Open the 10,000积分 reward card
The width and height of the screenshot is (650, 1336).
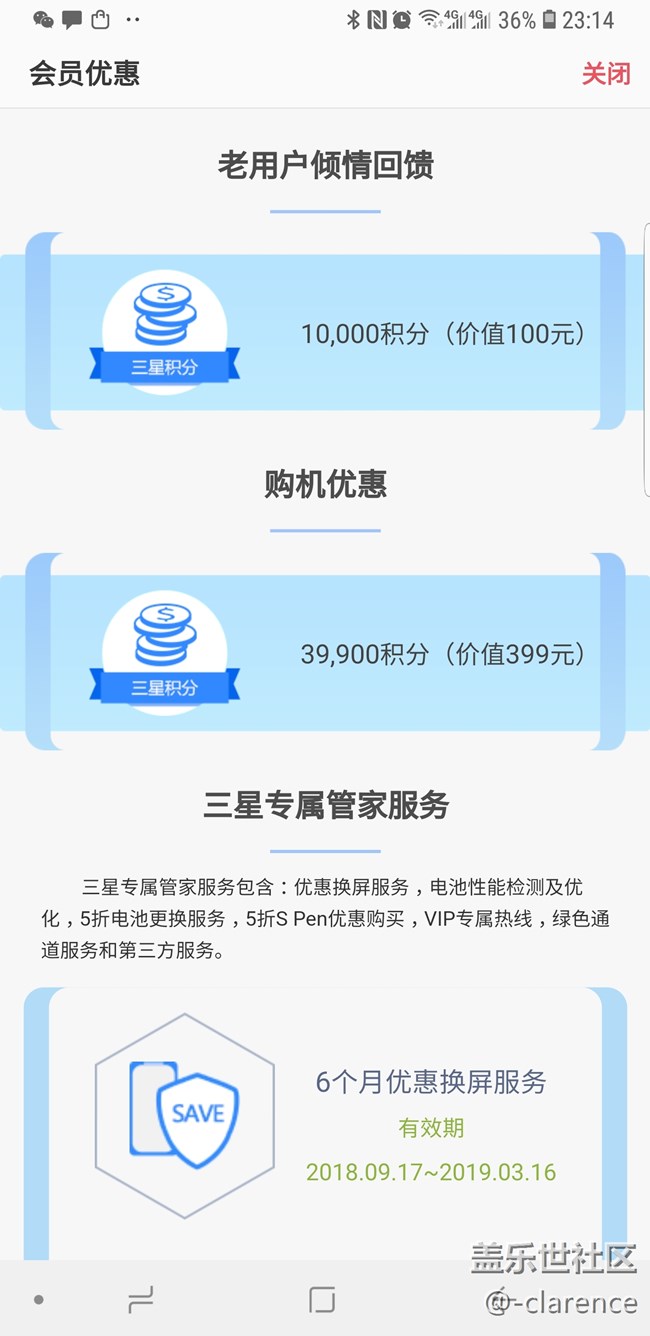pos(325,333)
